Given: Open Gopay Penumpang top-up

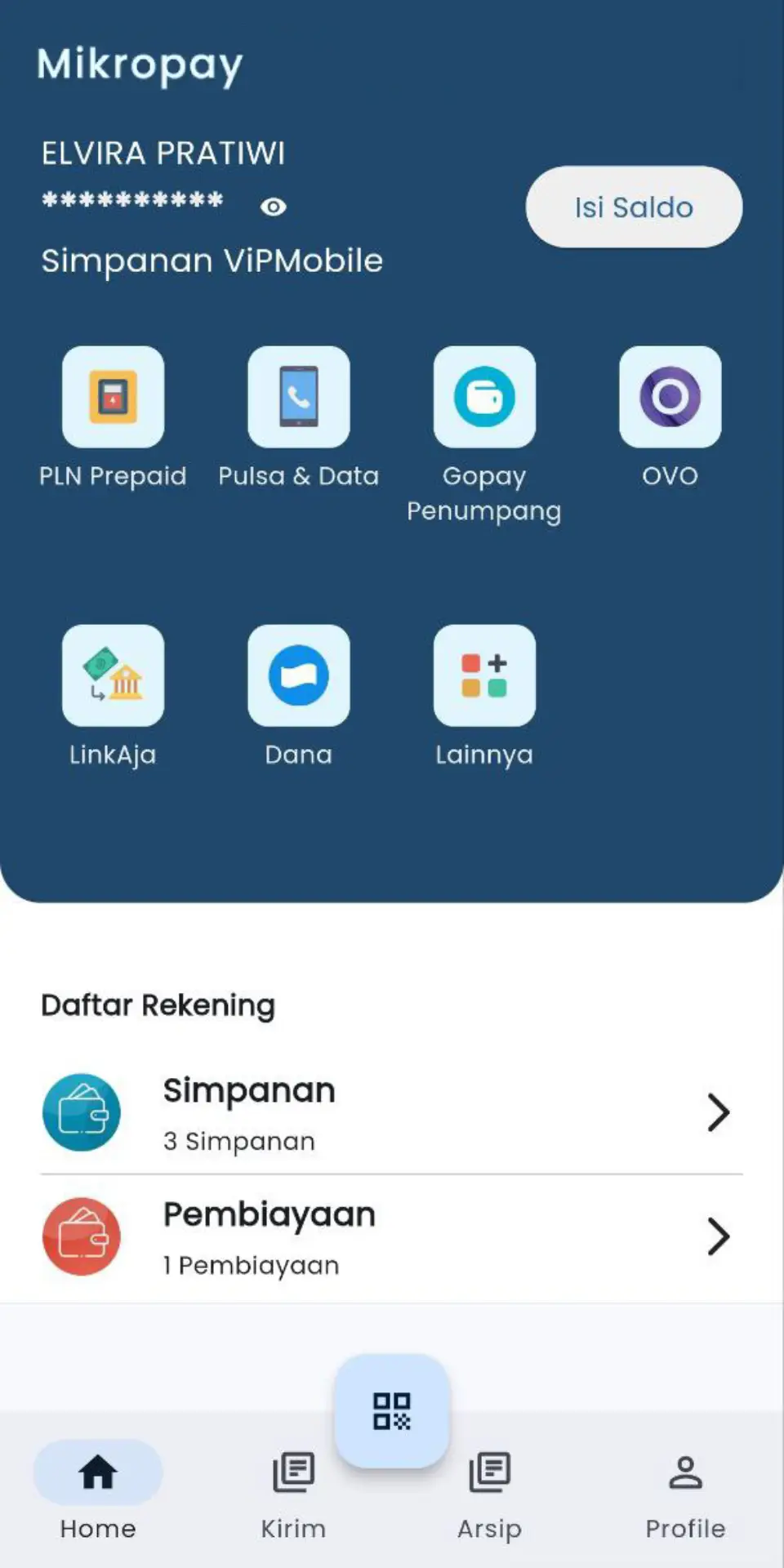Looking at the screenshot, I should tap(484, 398).
